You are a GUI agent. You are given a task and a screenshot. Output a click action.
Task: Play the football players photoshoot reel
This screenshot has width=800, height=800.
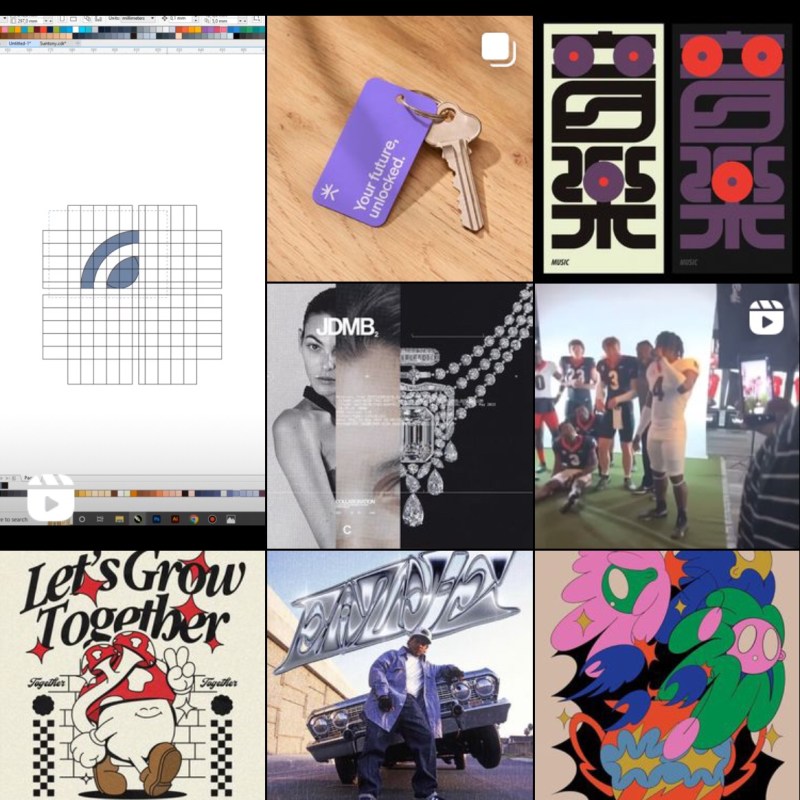(667, 415)
